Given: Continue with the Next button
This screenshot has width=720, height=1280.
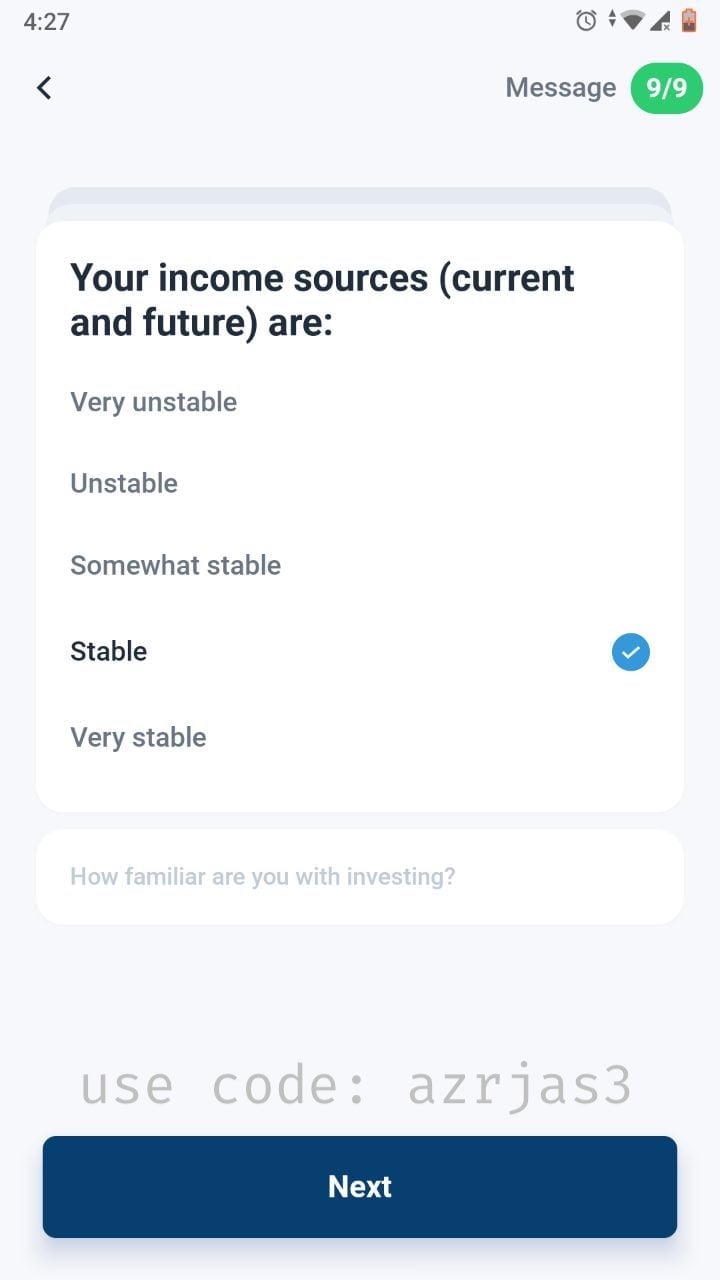Looking at the screenshot, I should coord(360,1187).
